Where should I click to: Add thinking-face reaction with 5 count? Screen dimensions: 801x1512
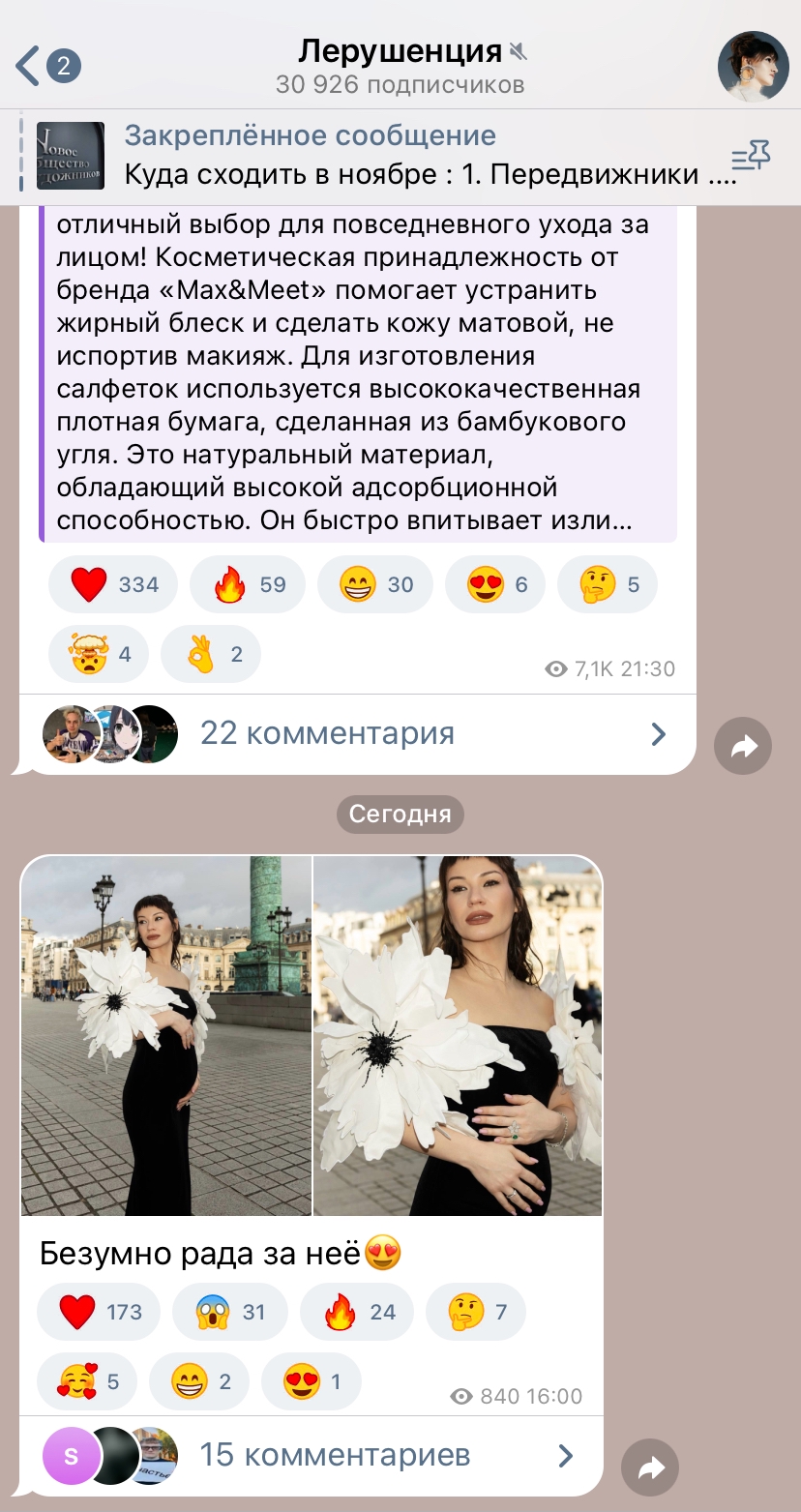pos(608,584)
